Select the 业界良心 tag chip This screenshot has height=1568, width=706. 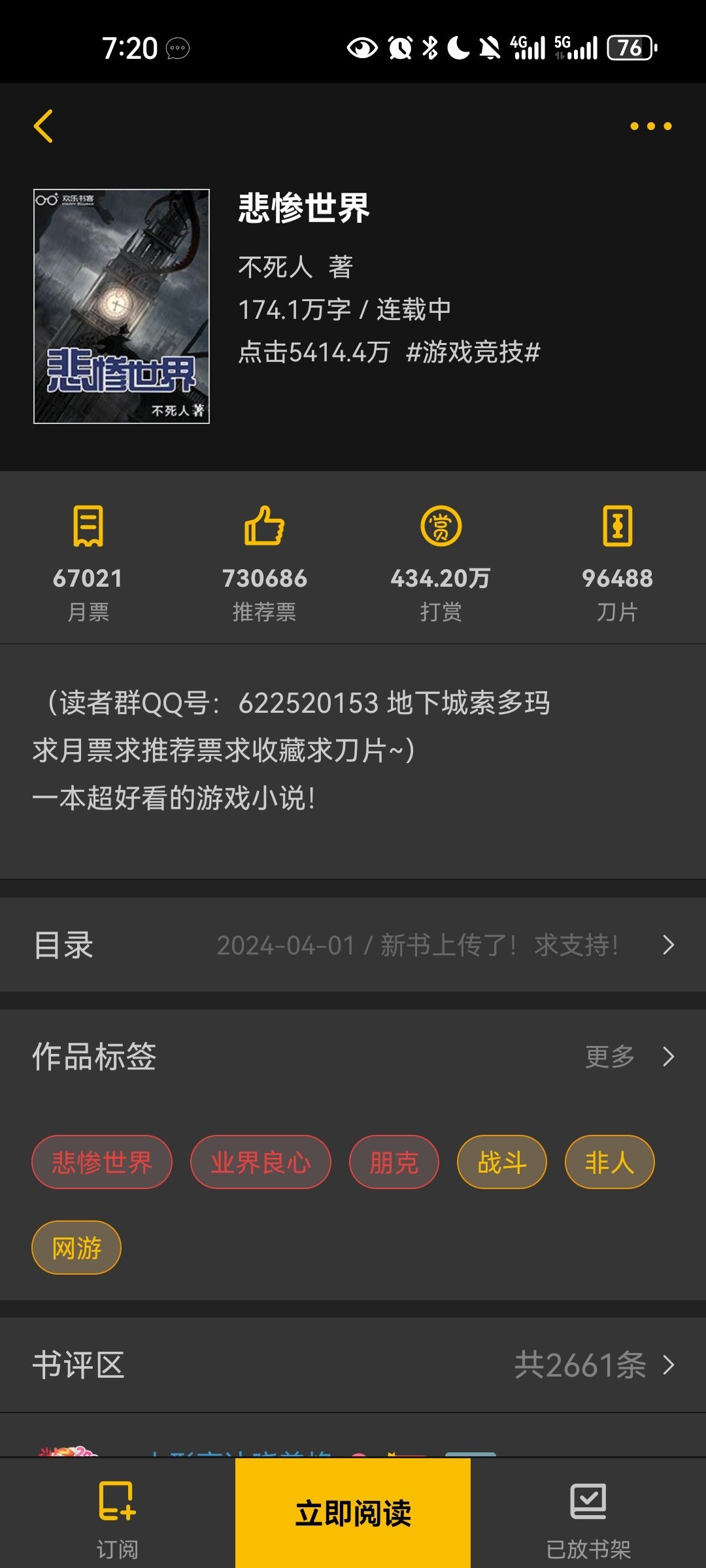[x=260, y=1162]
